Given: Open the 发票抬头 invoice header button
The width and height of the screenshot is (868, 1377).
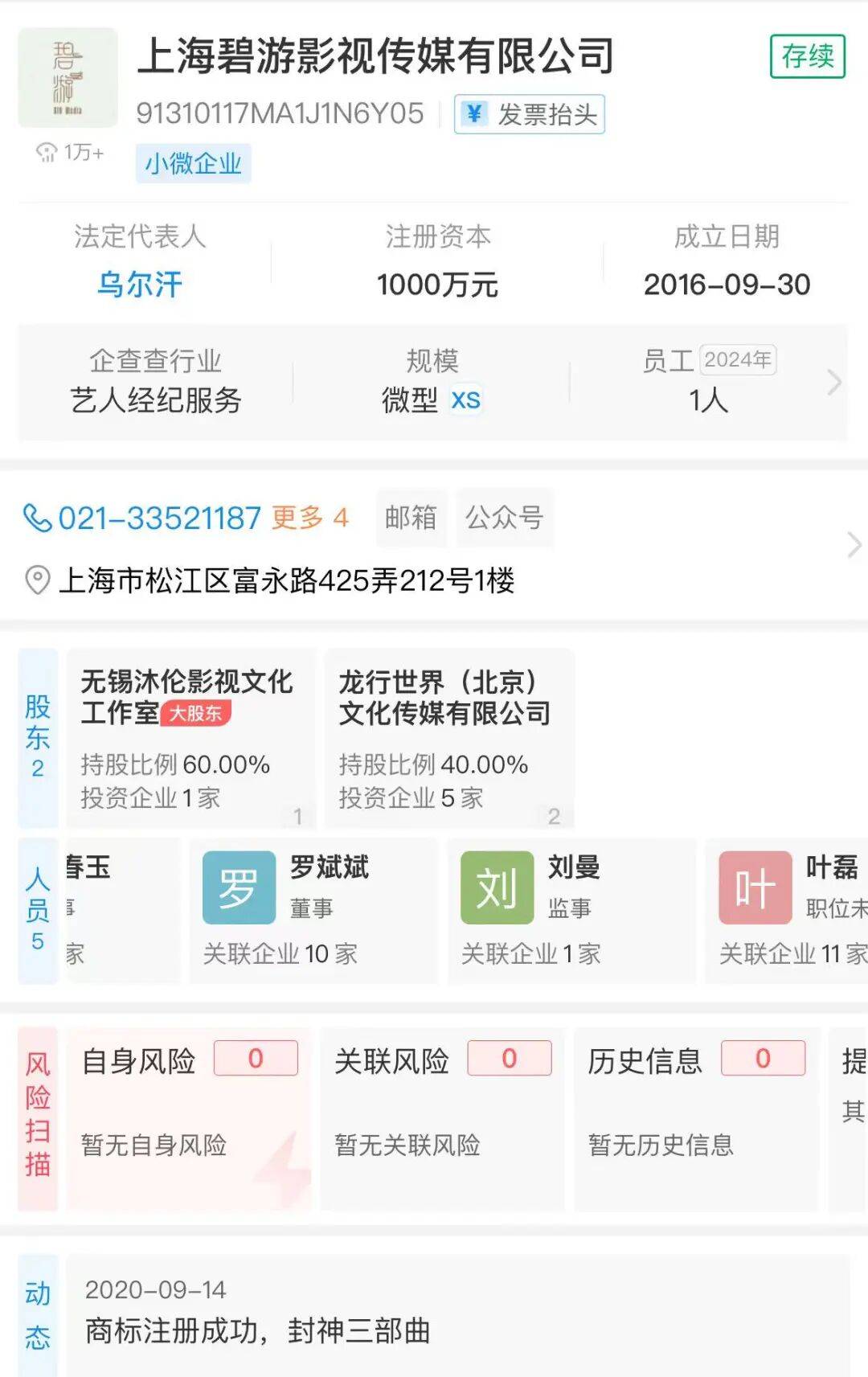Looking at the screenshot, I should point(530,114).
